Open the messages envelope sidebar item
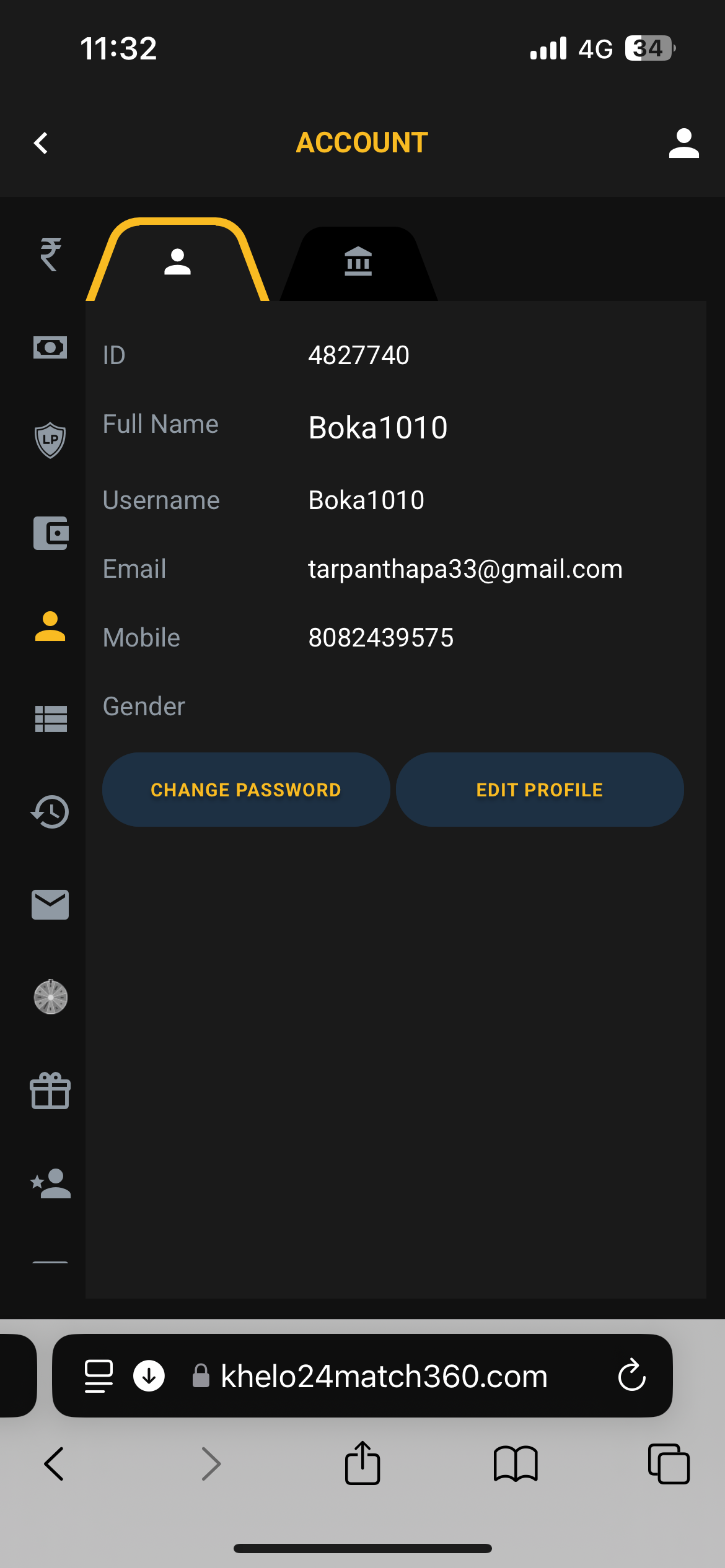This screenshot has height=1568, width=725. click(x=50, y=905)
